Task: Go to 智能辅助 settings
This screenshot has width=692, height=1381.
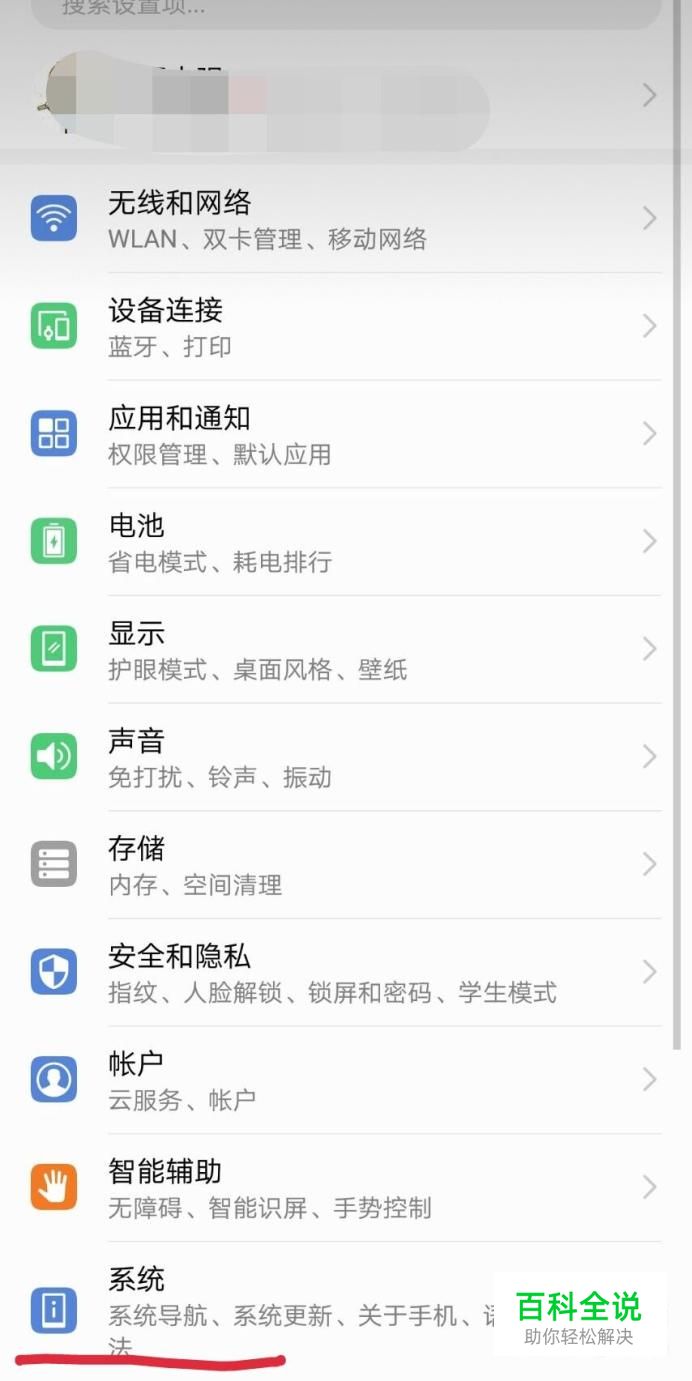Action: click(345, 1189)
